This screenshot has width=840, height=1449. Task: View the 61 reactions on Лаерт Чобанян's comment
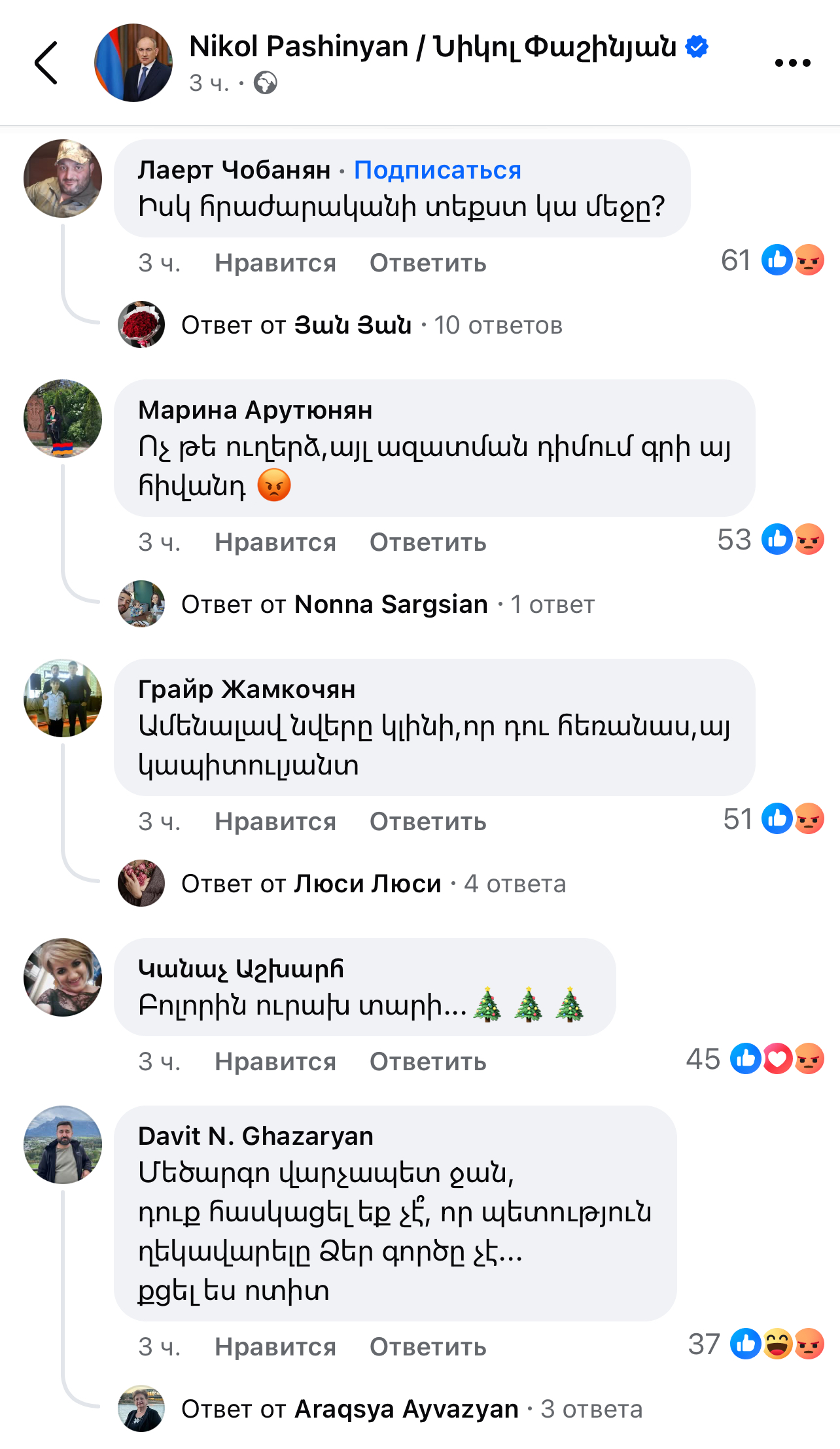click(772, 260)
